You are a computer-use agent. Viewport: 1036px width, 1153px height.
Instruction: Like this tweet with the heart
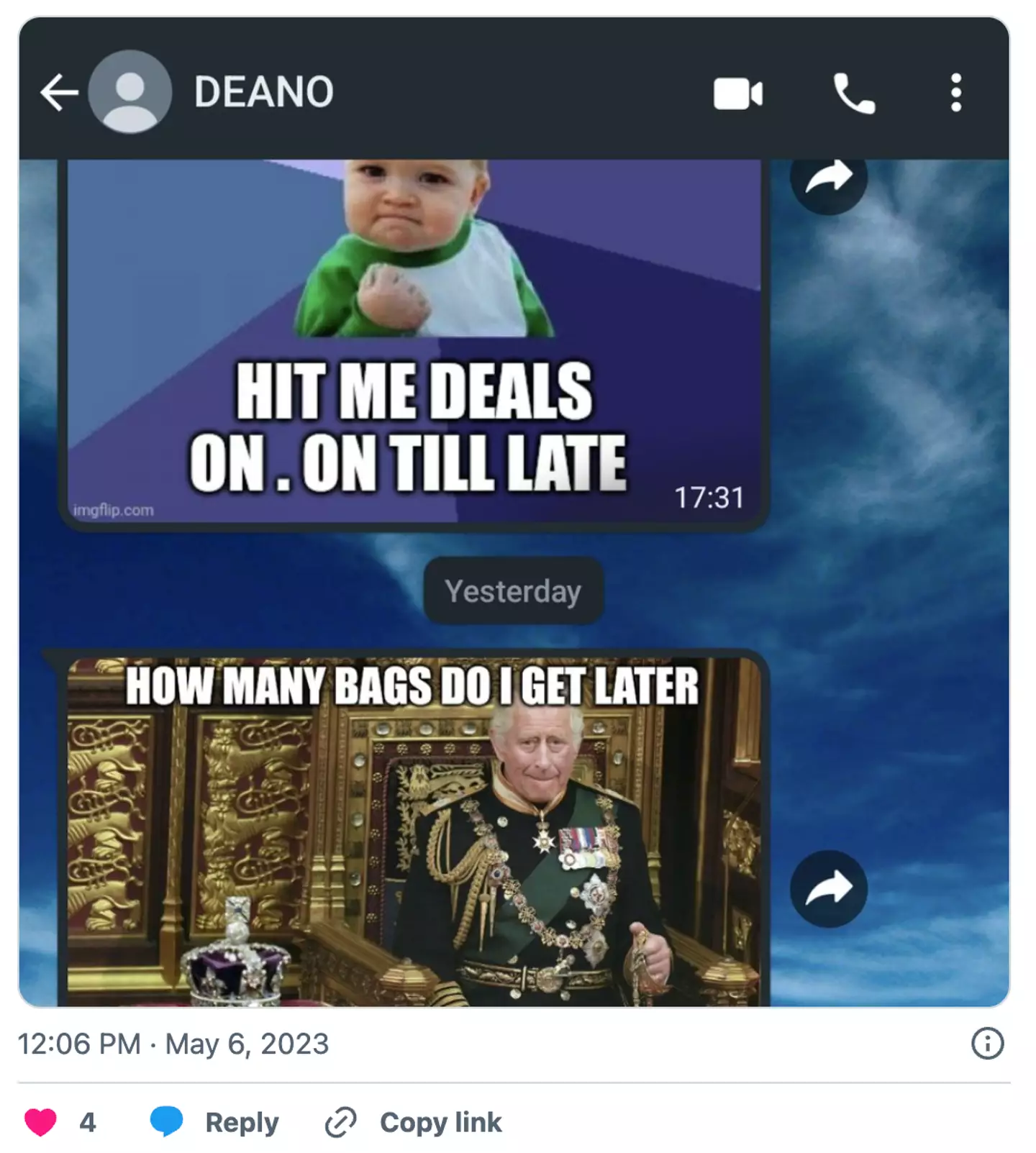tap(41, 1122)
